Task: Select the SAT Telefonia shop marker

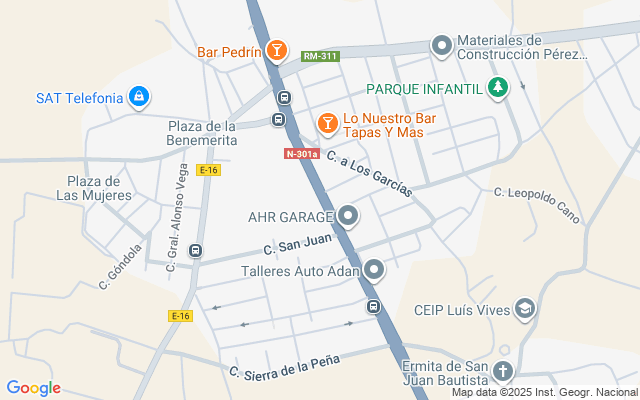Action: point(139,97)
